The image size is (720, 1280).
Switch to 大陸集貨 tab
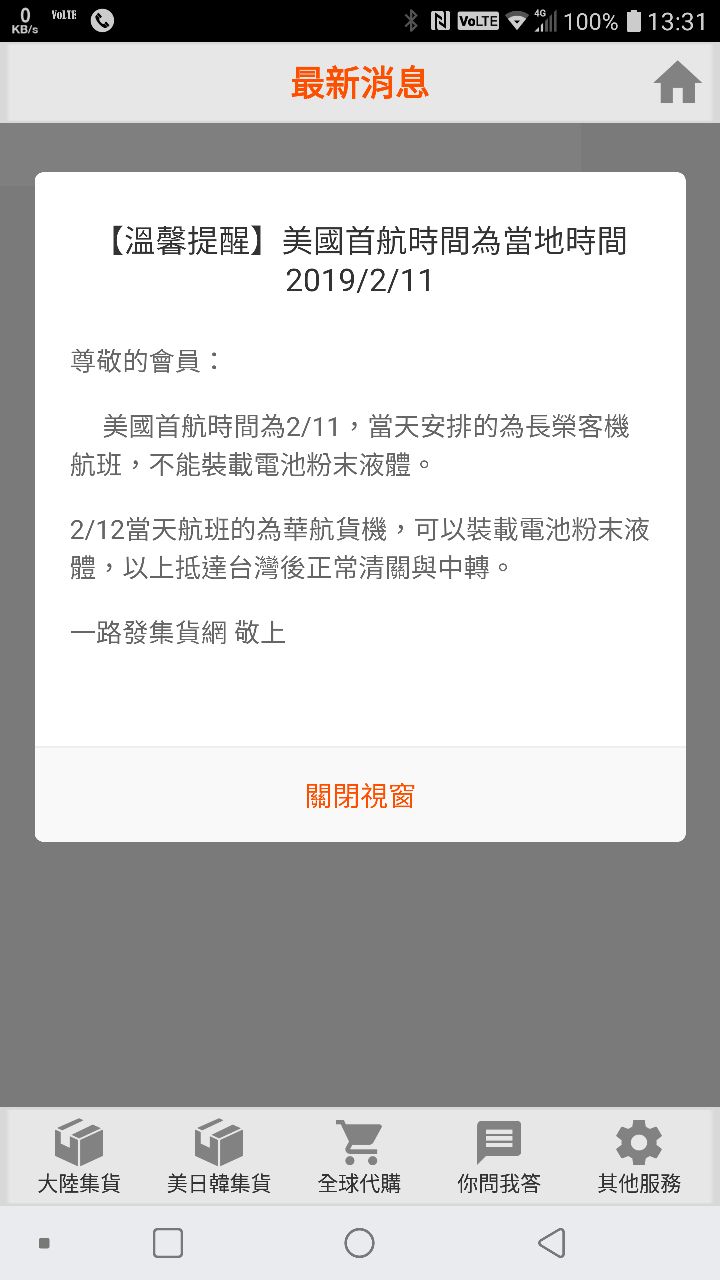[79, 1157]
